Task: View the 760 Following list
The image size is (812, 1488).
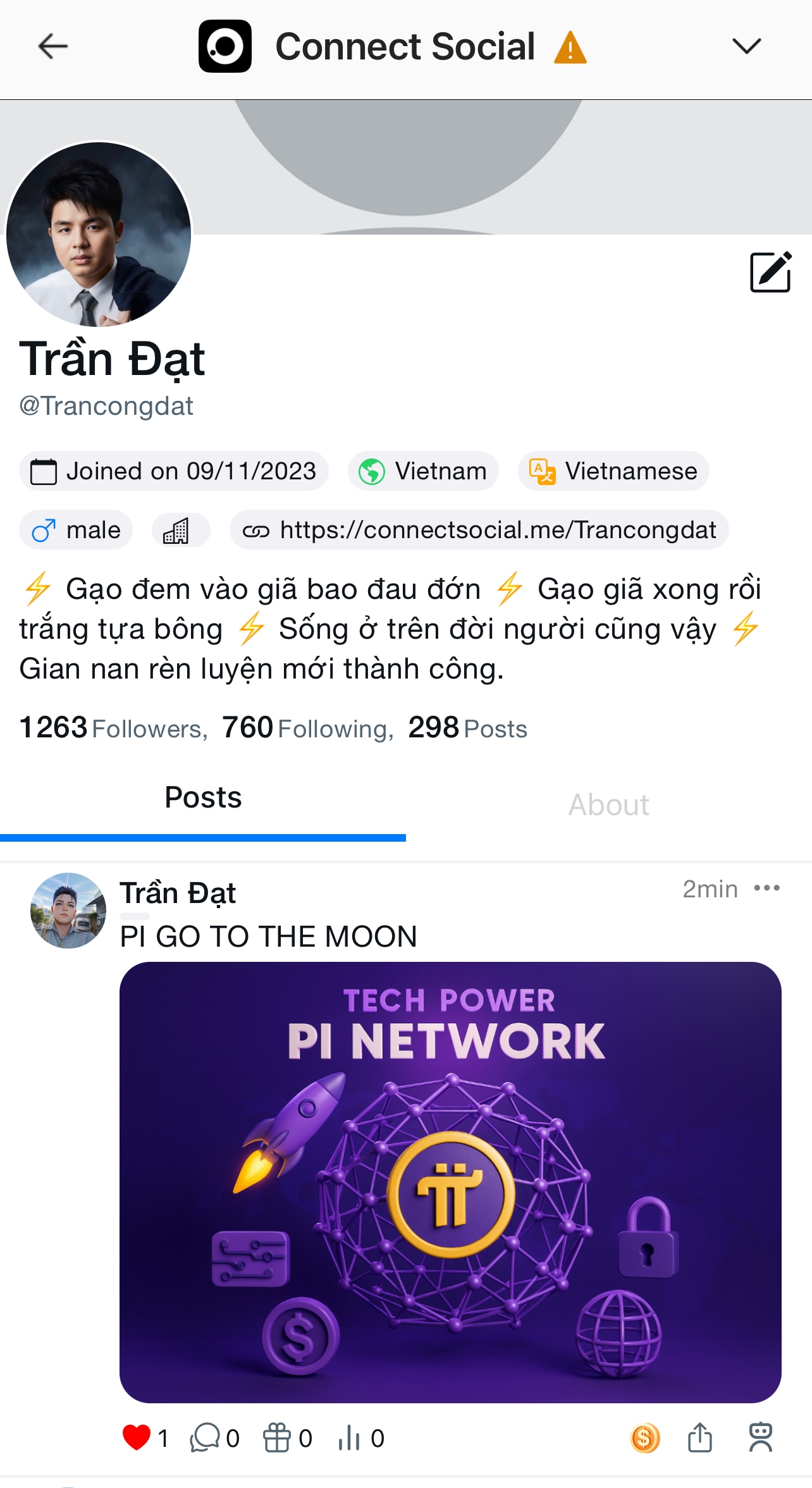Action: 307,728
